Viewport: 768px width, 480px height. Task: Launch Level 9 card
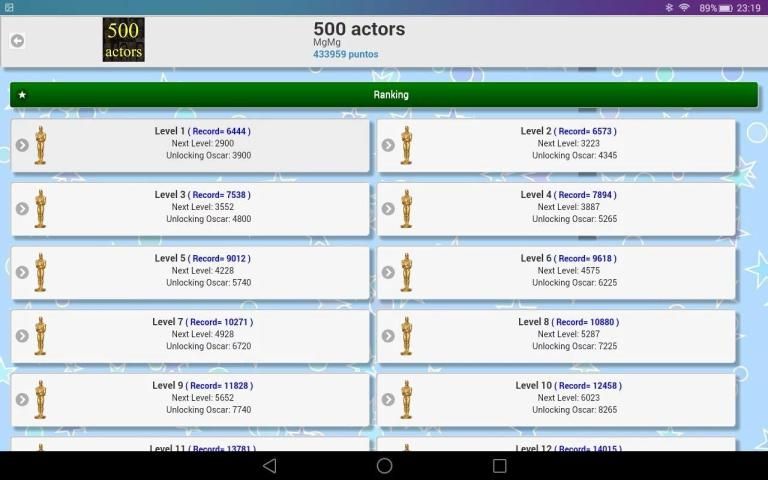[190, 399]
